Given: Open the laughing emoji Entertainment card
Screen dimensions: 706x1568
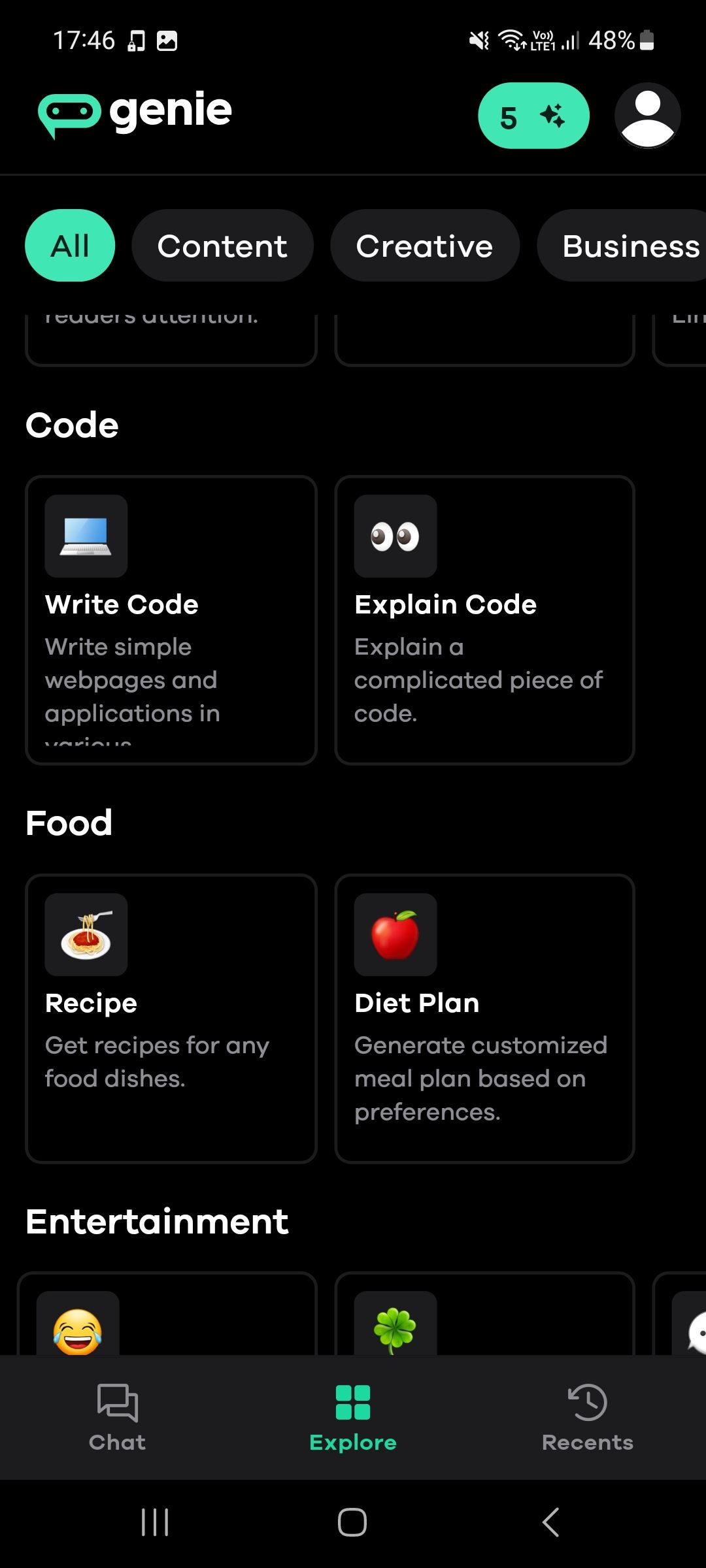Looking at the screenshot, I should click(x=167, y=1315).
